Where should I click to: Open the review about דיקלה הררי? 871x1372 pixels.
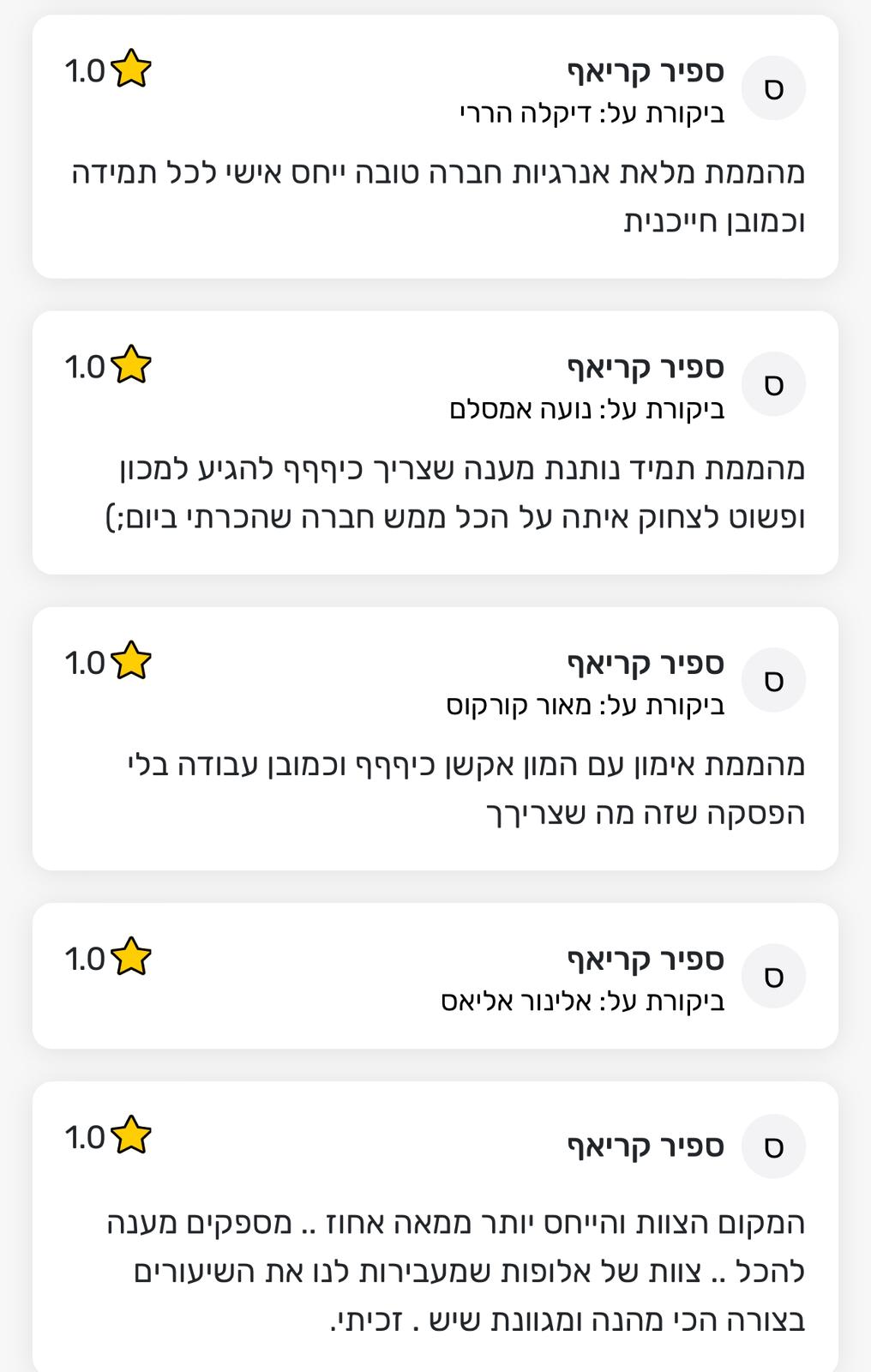coord(435,147)
